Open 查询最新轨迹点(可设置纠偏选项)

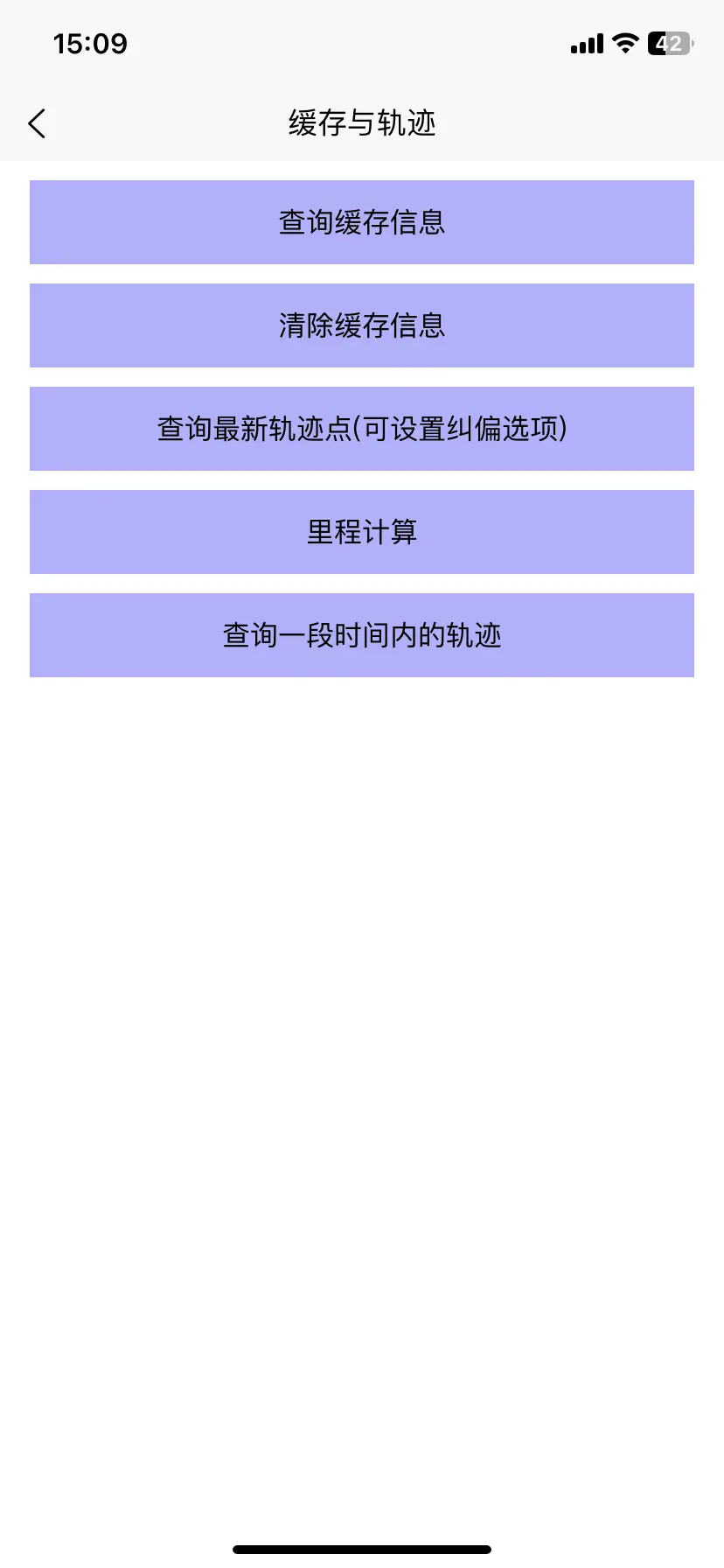[362, 429]
